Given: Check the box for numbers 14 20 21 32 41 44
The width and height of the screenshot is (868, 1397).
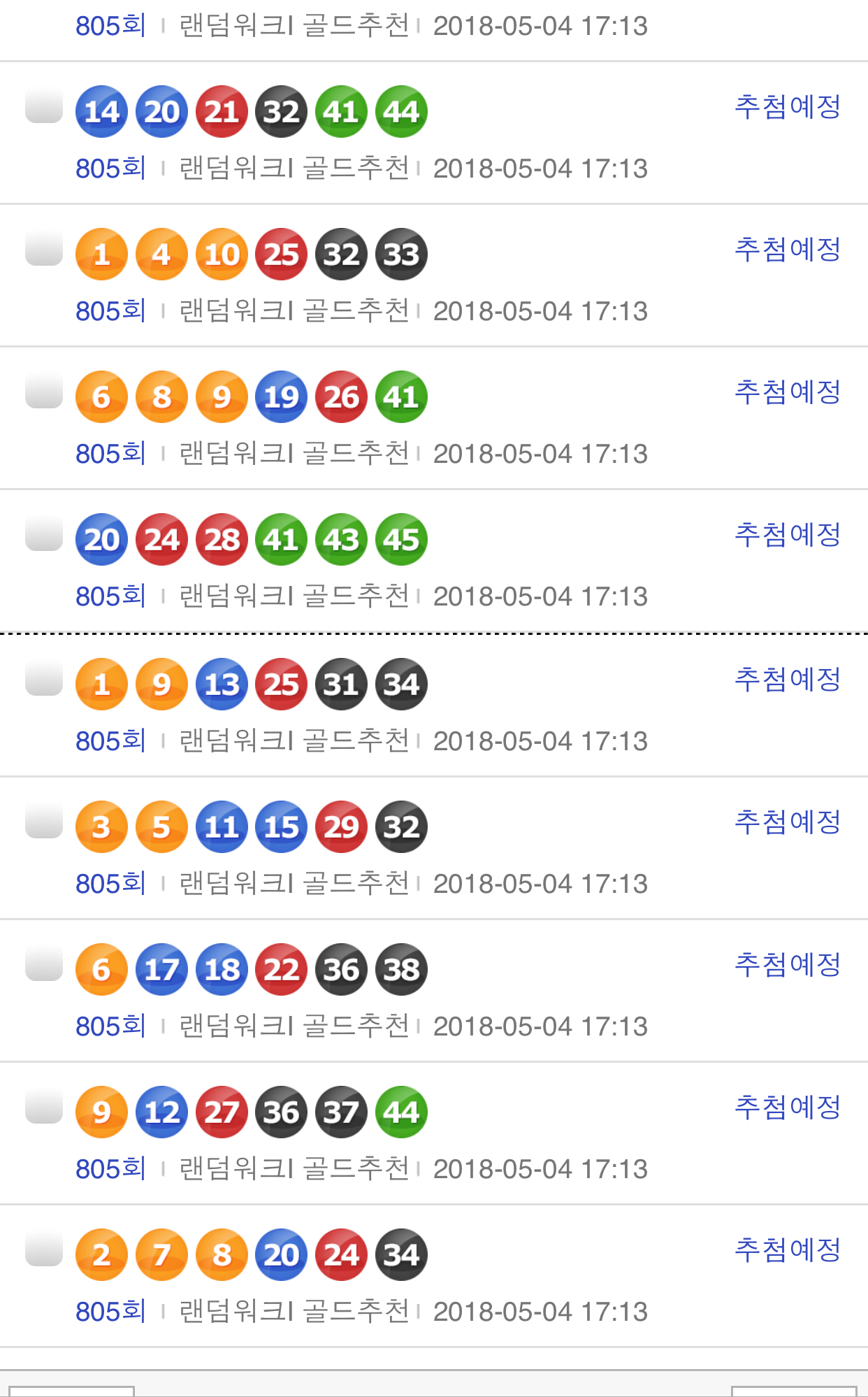Looking at the screenshot, I should 44,105.
